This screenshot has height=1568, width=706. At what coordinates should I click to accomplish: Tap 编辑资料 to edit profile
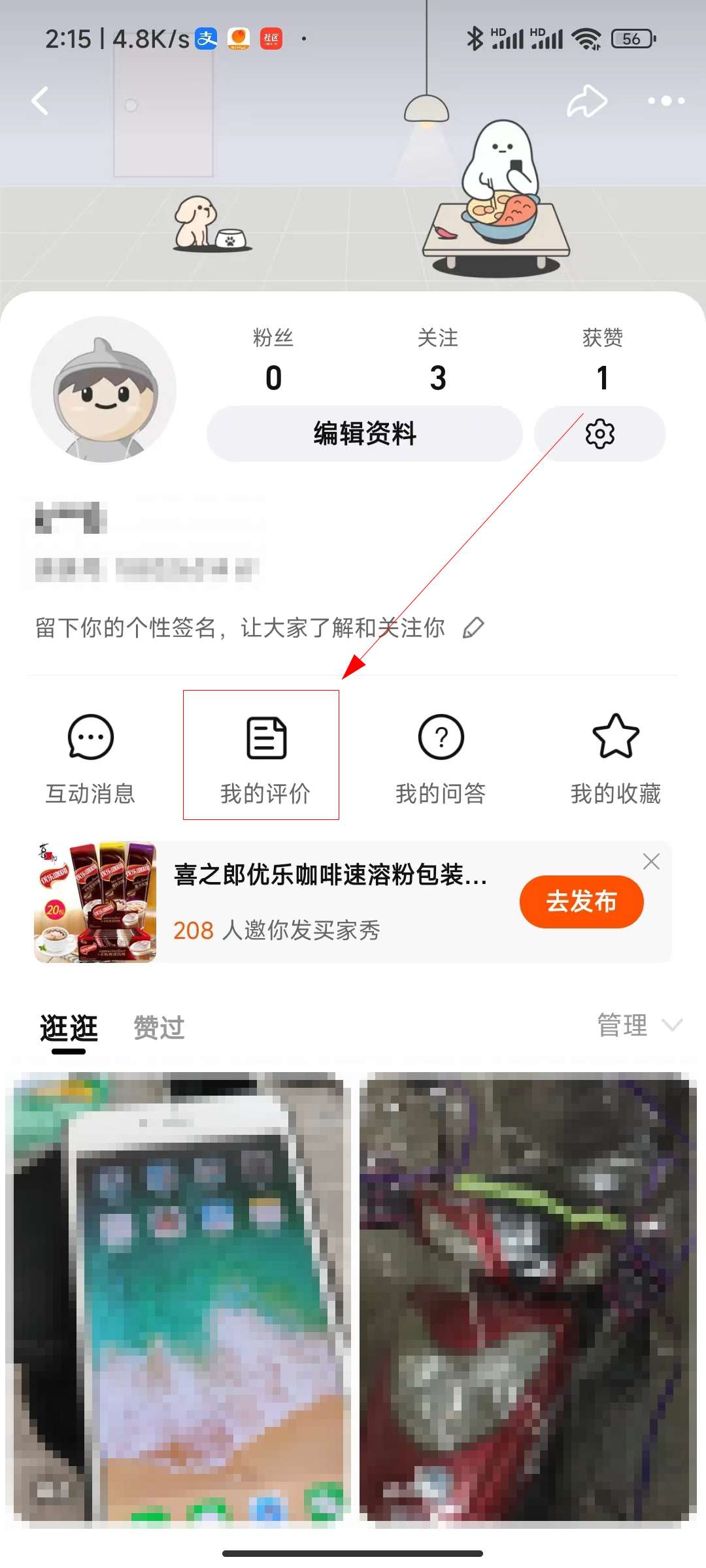[365, 434]
